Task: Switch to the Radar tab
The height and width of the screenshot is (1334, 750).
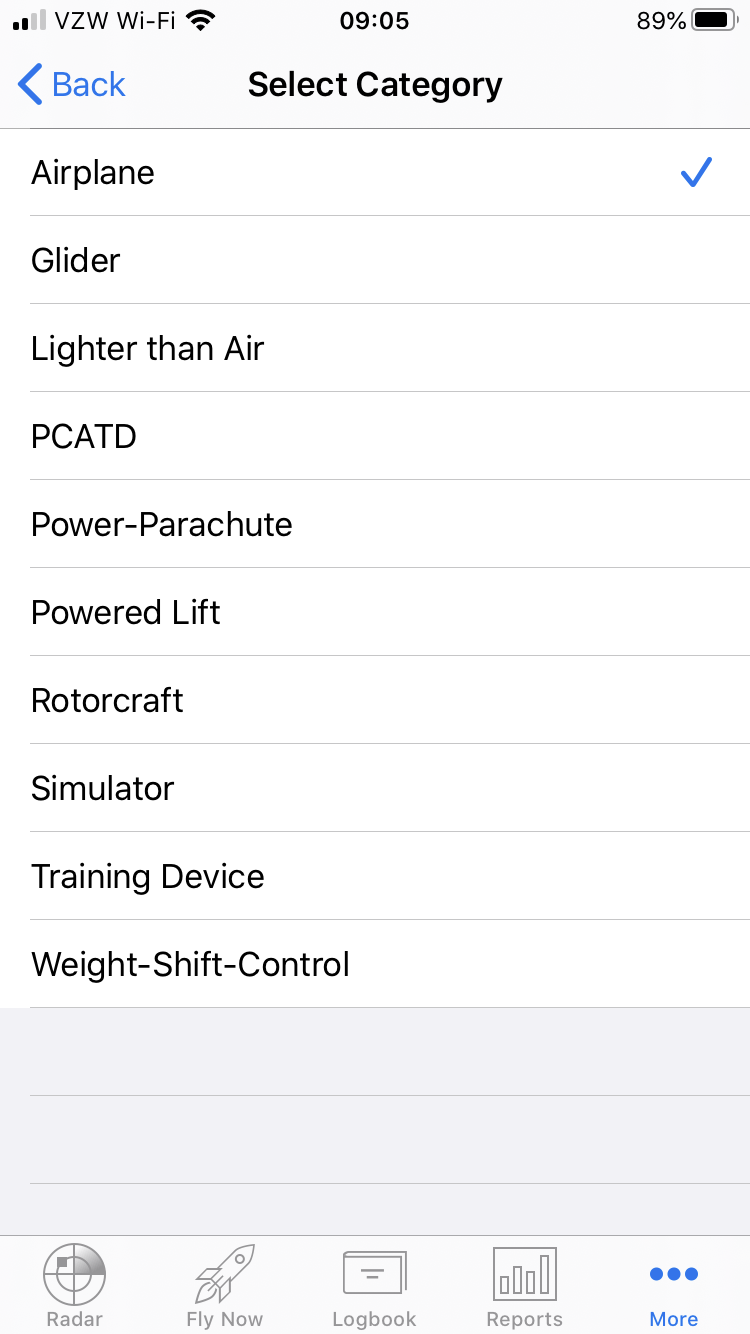Action: point(75,1286)
